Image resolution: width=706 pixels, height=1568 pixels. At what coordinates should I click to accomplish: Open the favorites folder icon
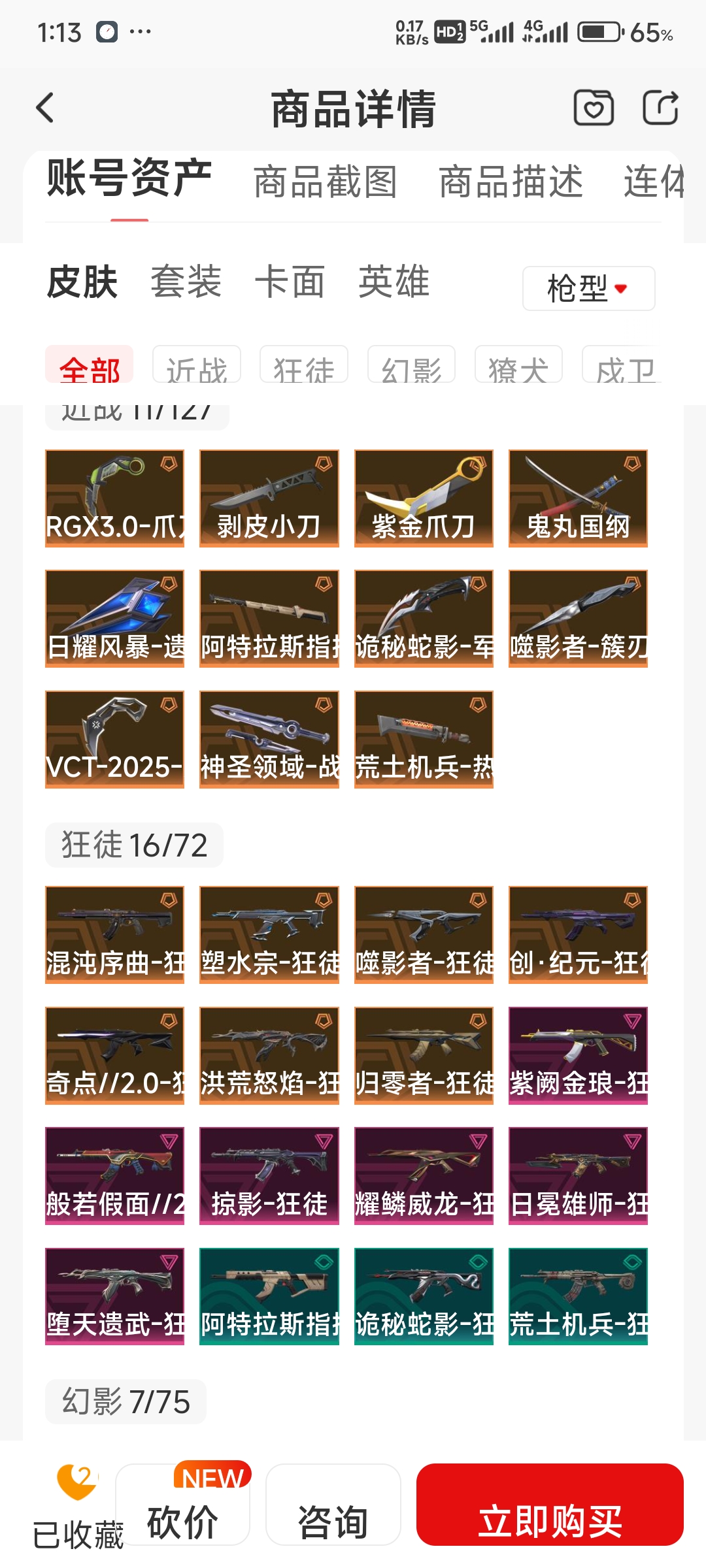[x=594, y=108]
